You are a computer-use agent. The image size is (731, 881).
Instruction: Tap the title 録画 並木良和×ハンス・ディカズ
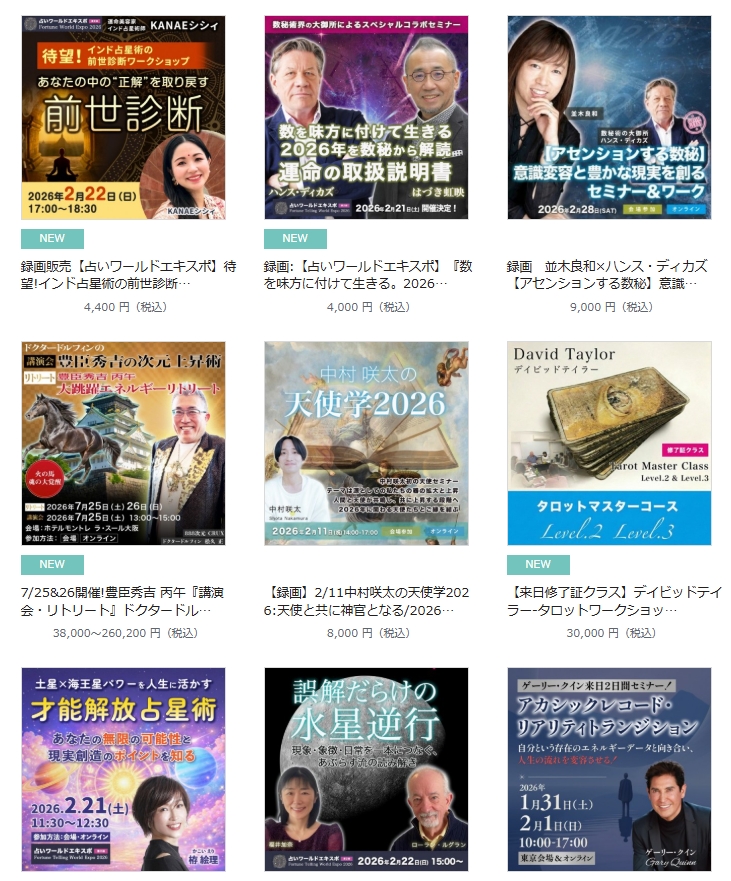(x=607, y=275)
